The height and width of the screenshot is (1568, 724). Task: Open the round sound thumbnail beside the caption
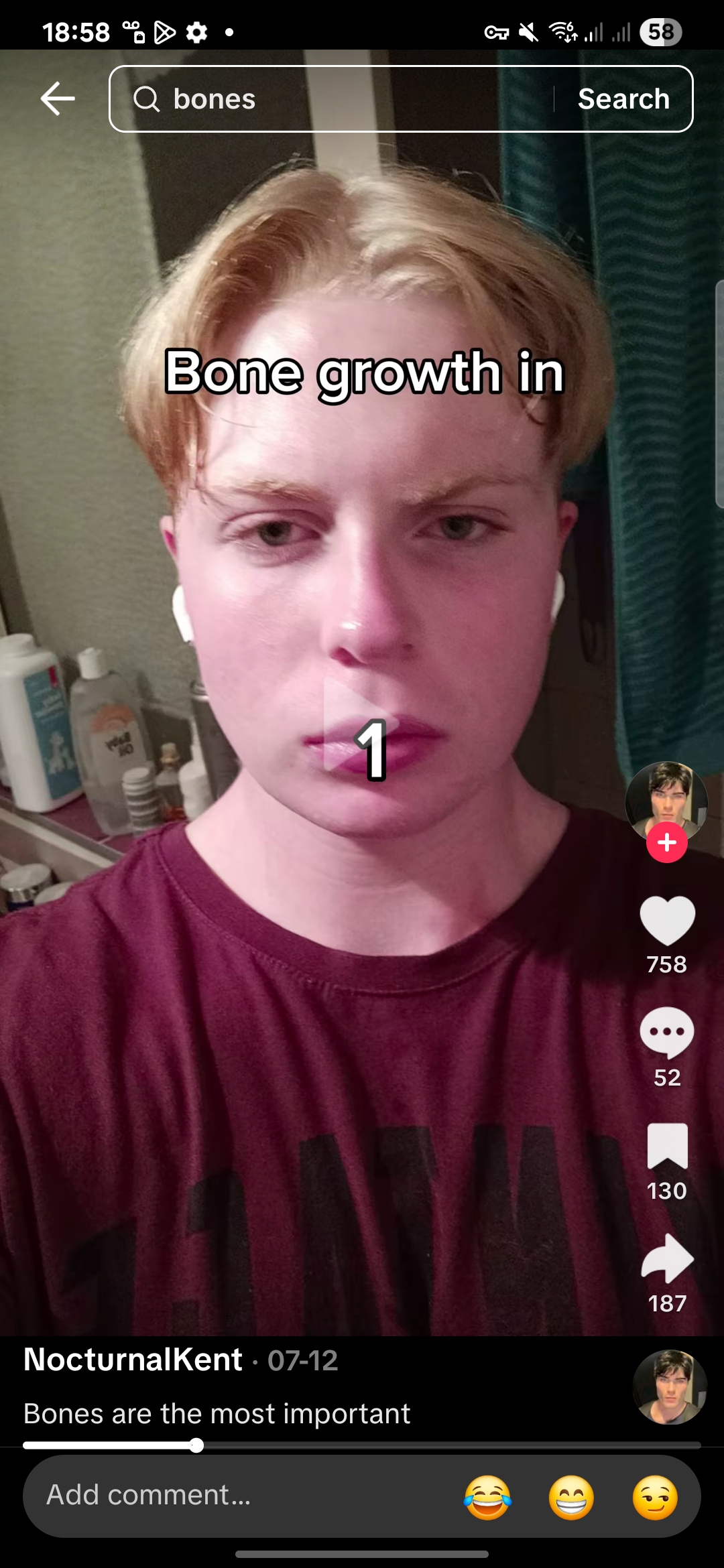pos(670,1387)
